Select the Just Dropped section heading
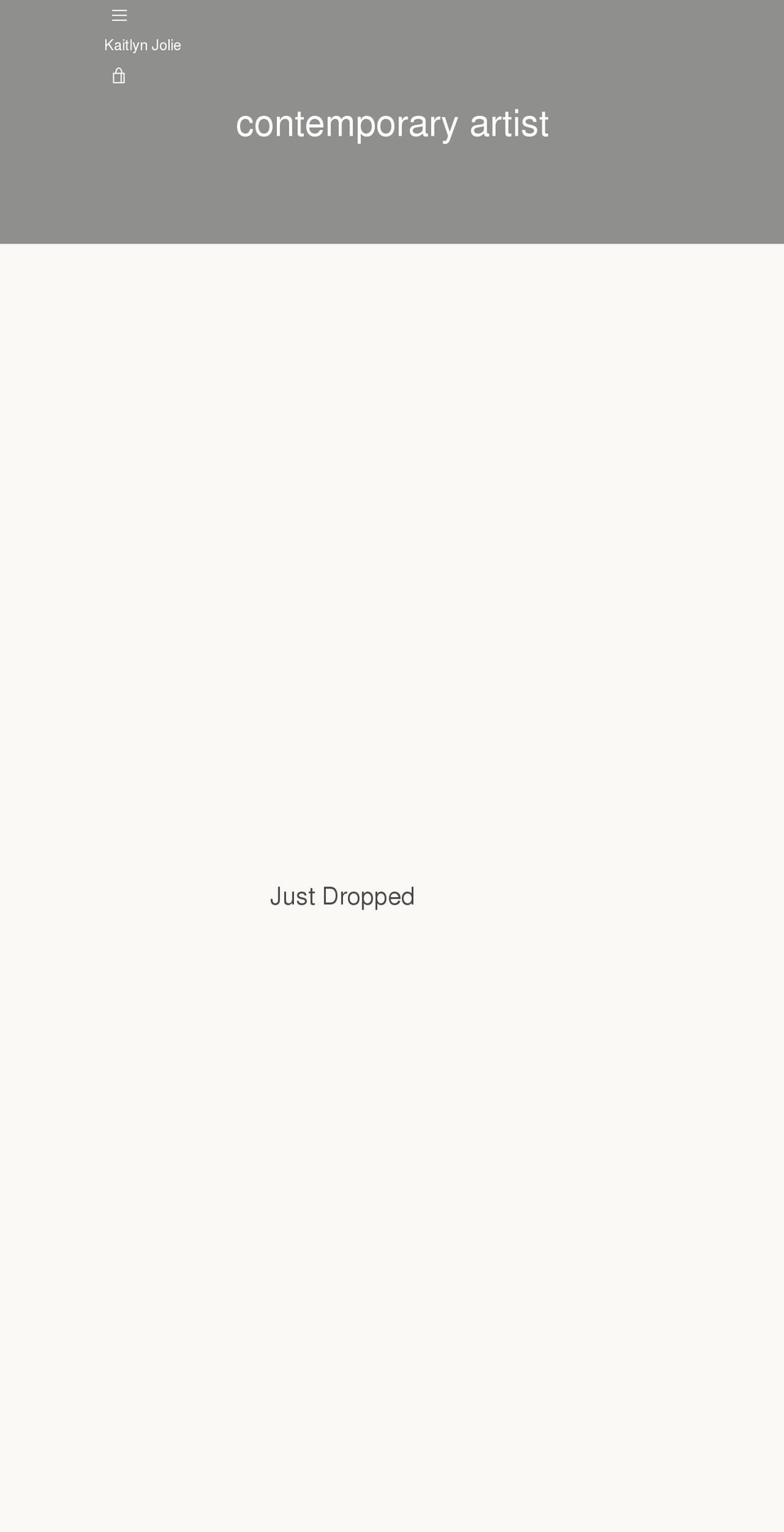 coord(342,896)
